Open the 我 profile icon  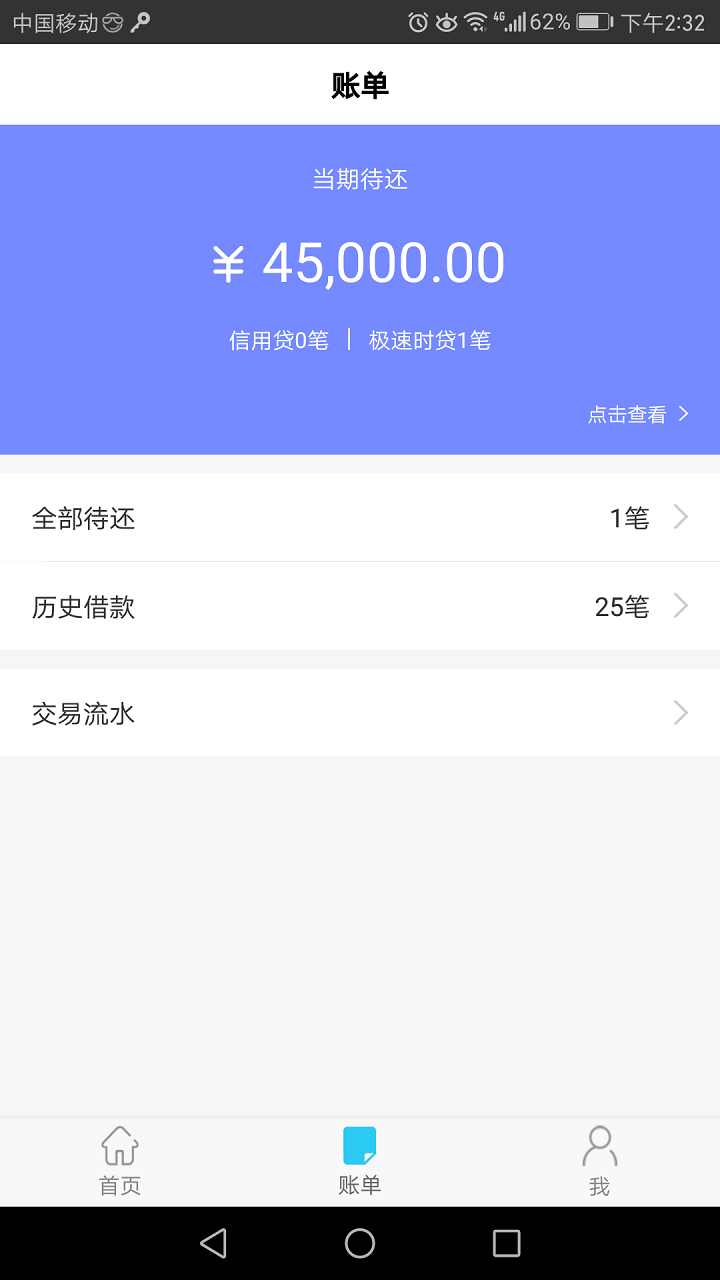(x=599, y=1146)
